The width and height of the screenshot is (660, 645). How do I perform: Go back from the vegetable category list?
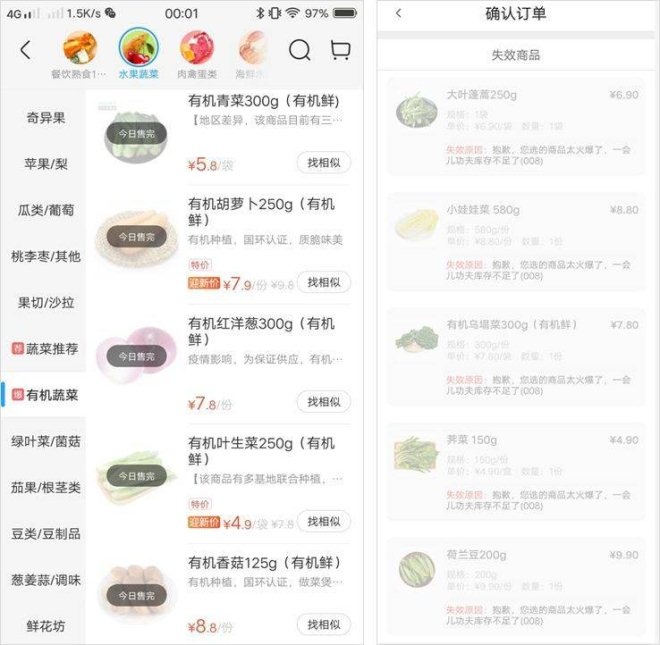[x=26, y=50]
